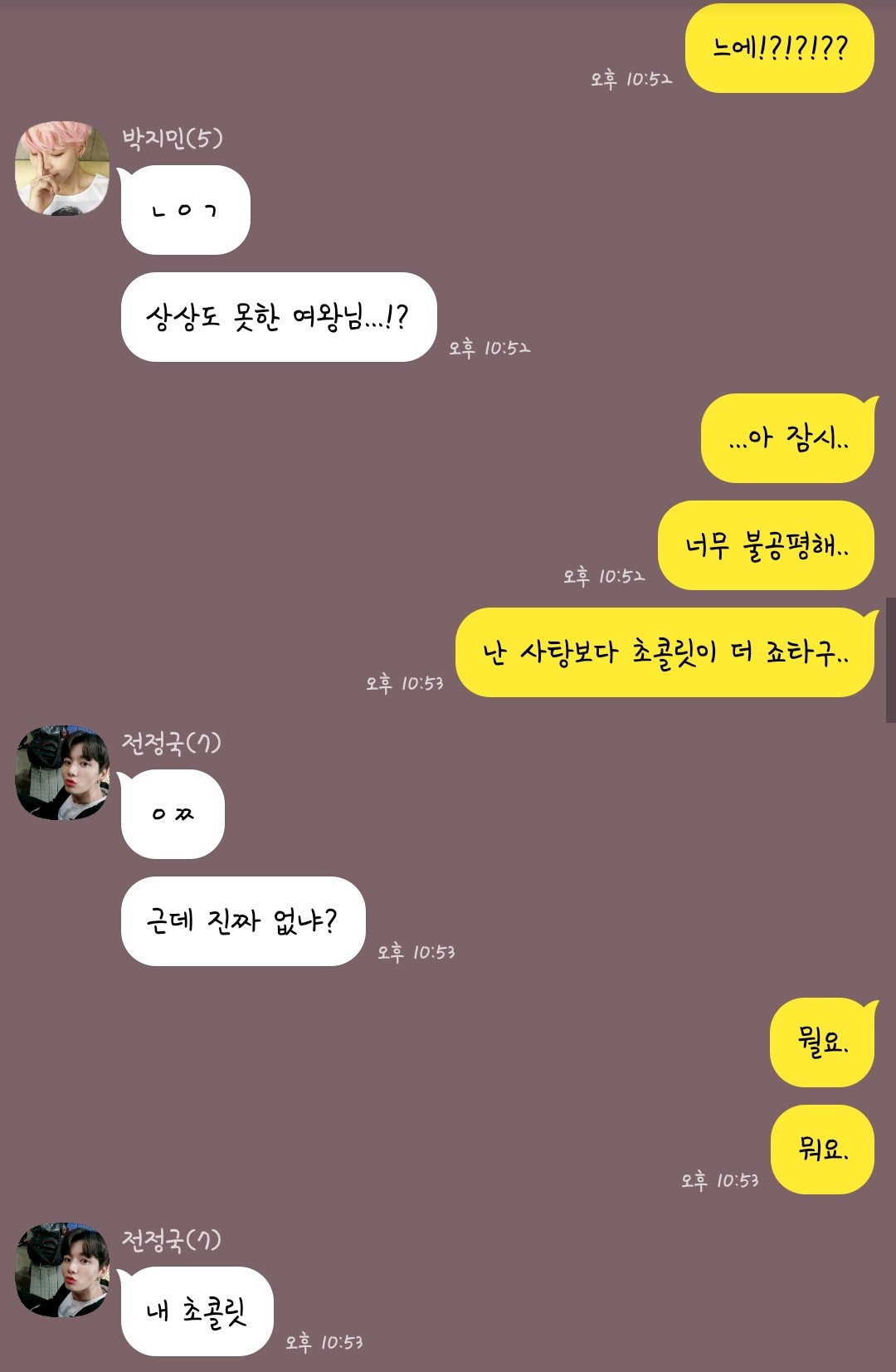
Task: Open 박지민(5)'s profile picture
Action: [62, 169]
